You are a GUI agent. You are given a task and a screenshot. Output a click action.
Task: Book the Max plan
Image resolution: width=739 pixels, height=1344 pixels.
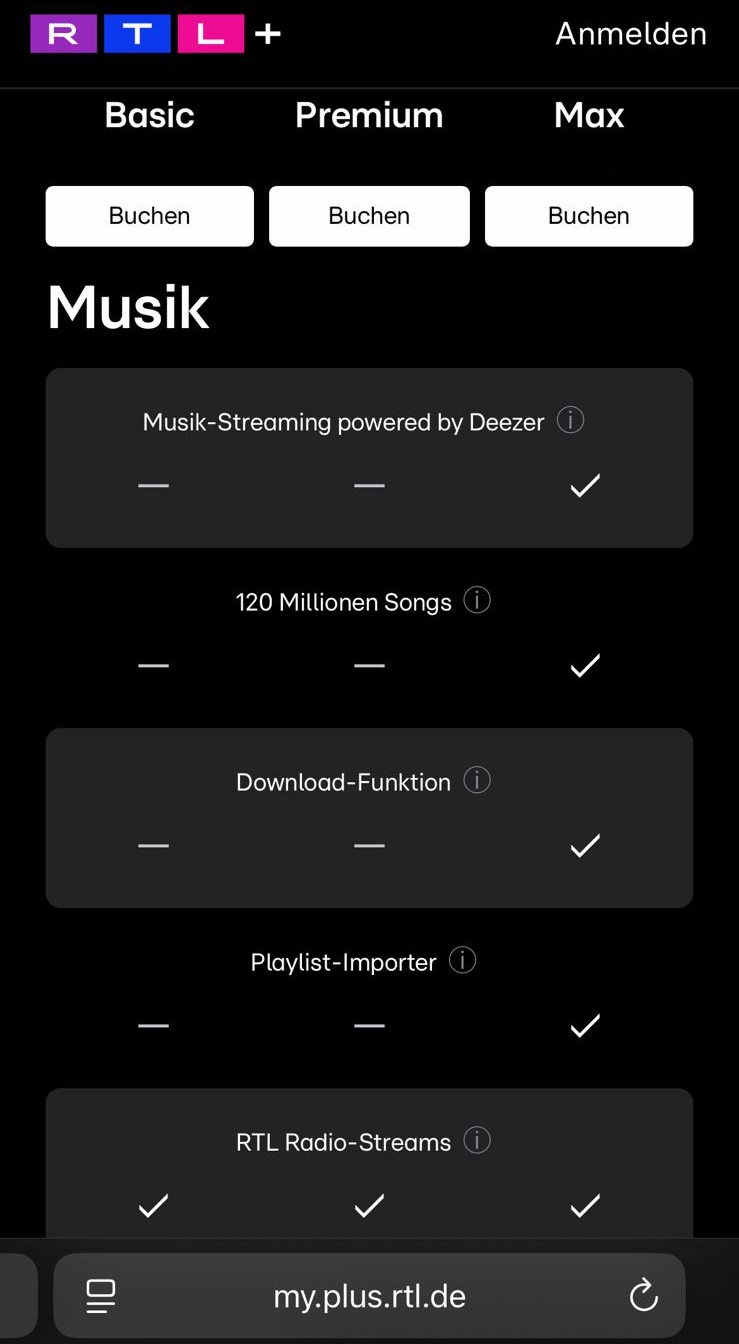tap(589, 216)
